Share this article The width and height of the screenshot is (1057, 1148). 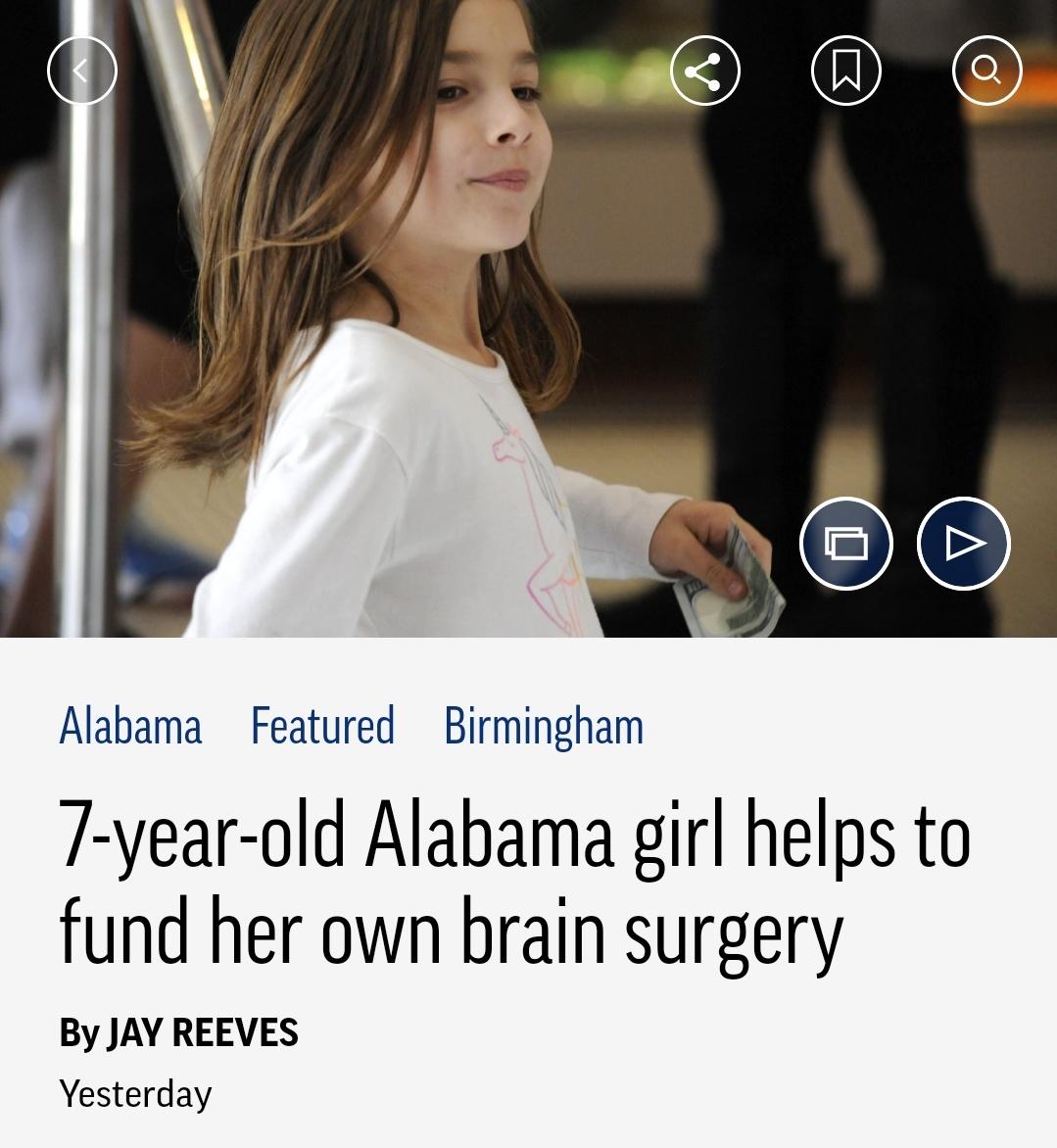(x=704, y=71)
